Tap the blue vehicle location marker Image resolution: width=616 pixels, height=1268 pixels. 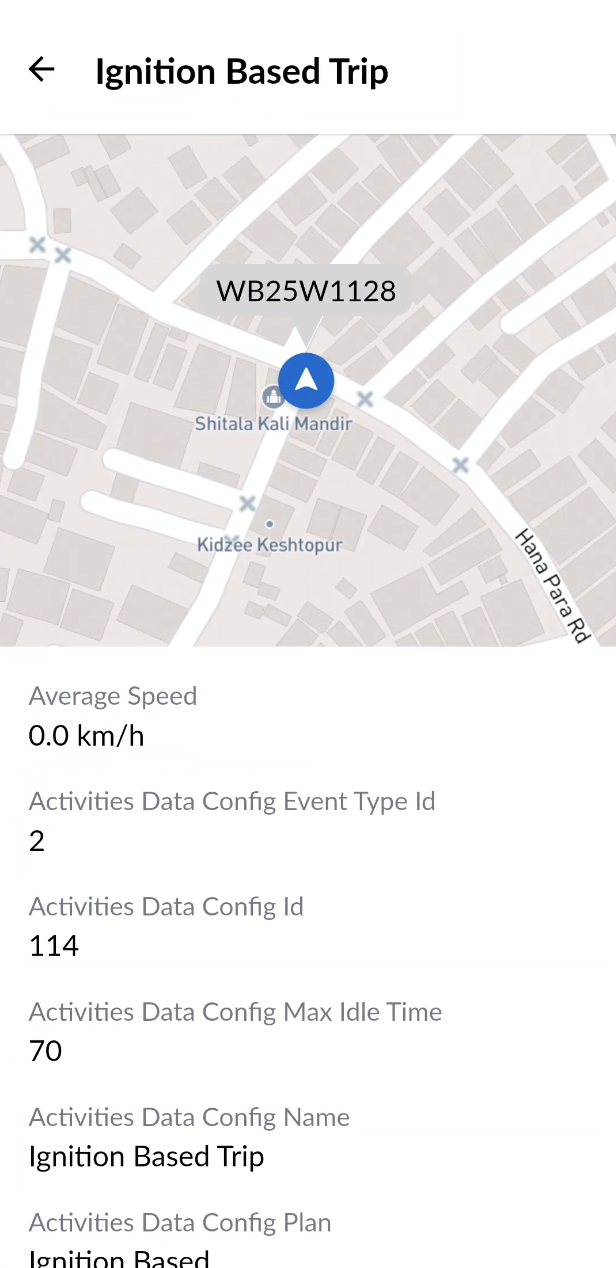pos(306,381)
